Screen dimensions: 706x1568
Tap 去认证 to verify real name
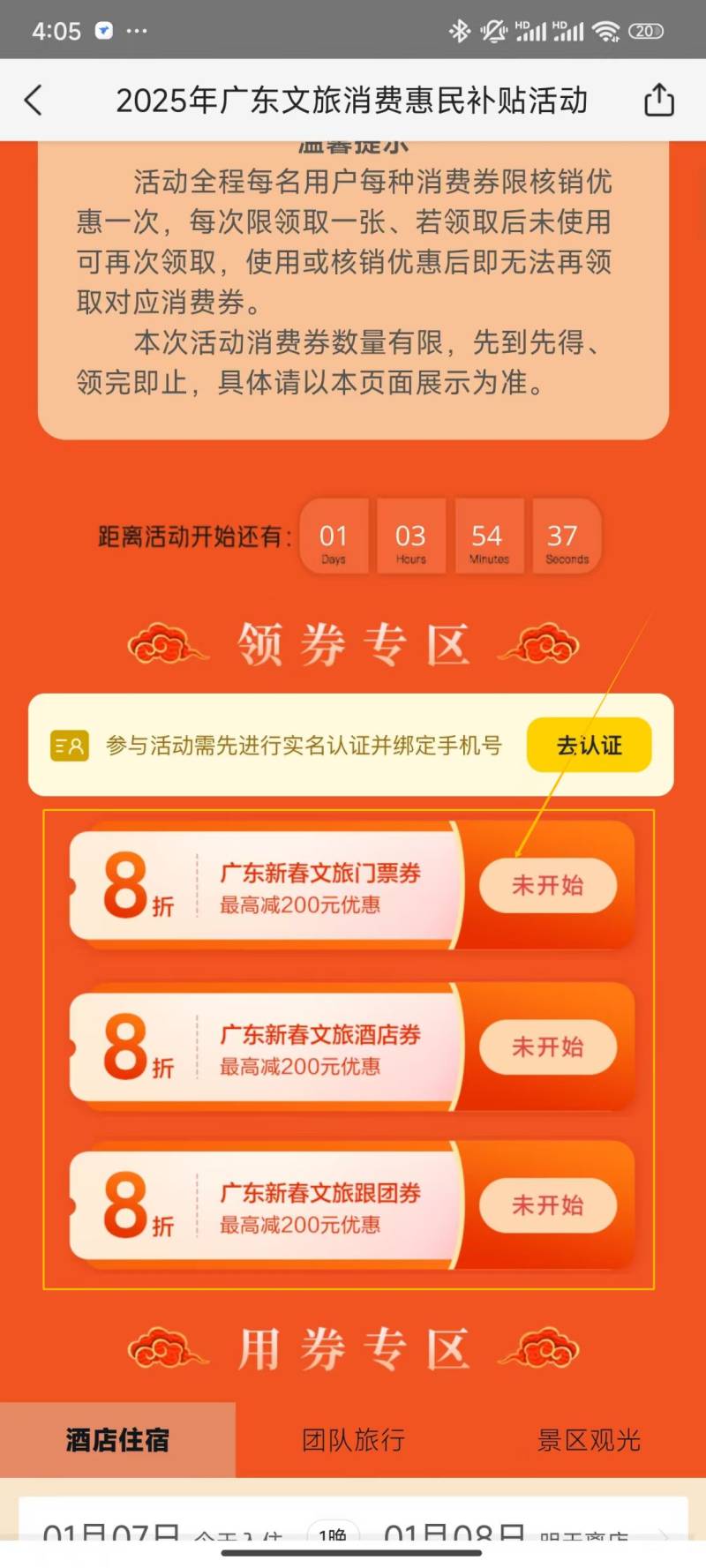click(589, 746)
